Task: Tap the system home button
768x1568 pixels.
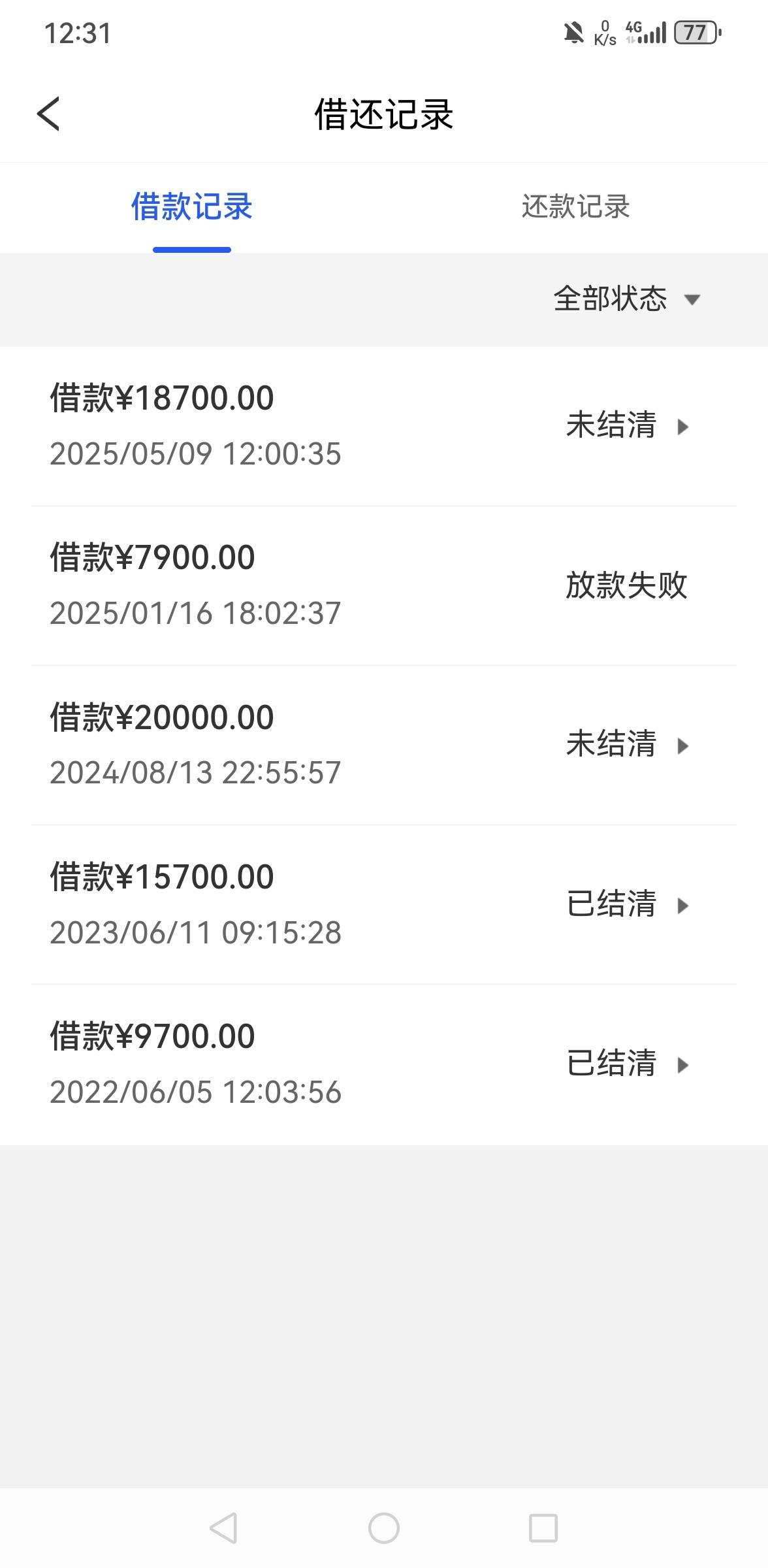Action: pos(384,1528)
